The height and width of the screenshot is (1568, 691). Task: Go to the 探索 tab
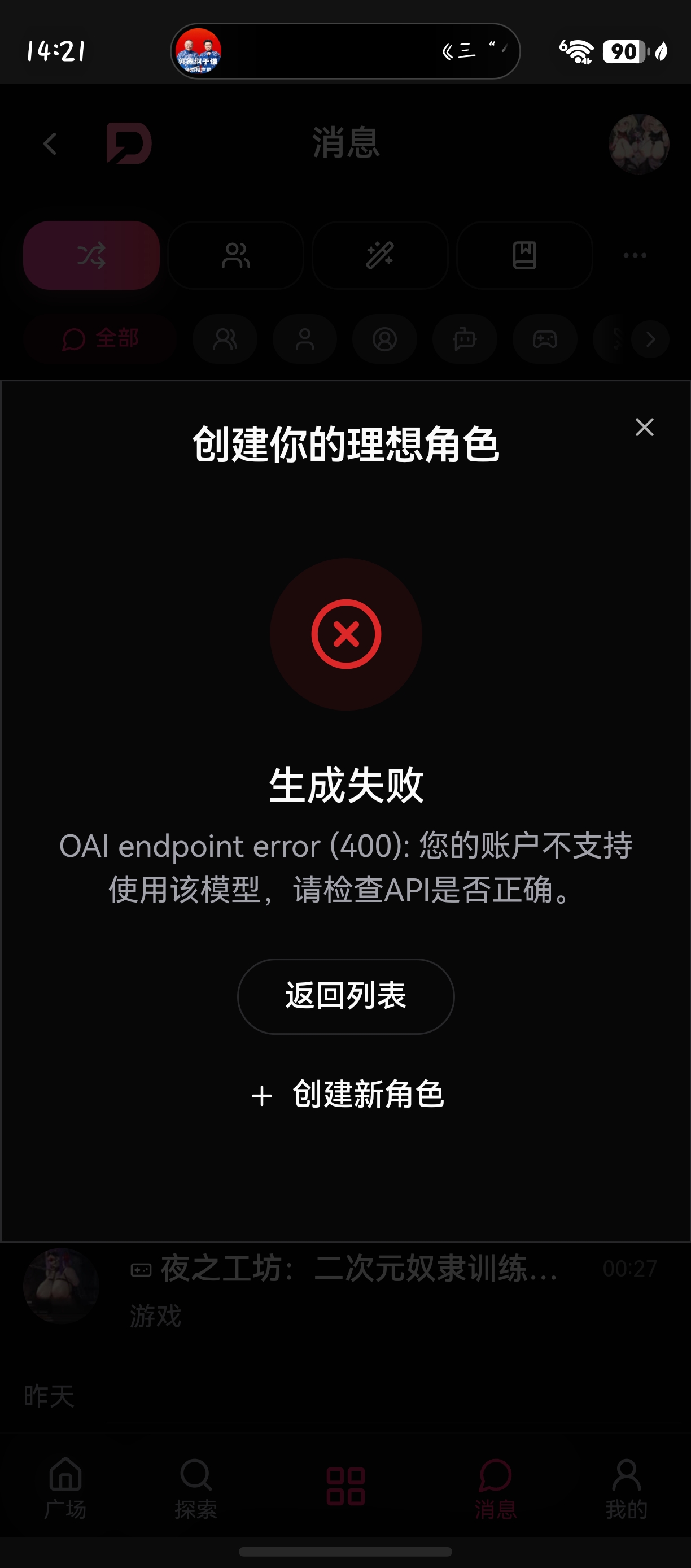[x=196, y=1487]
